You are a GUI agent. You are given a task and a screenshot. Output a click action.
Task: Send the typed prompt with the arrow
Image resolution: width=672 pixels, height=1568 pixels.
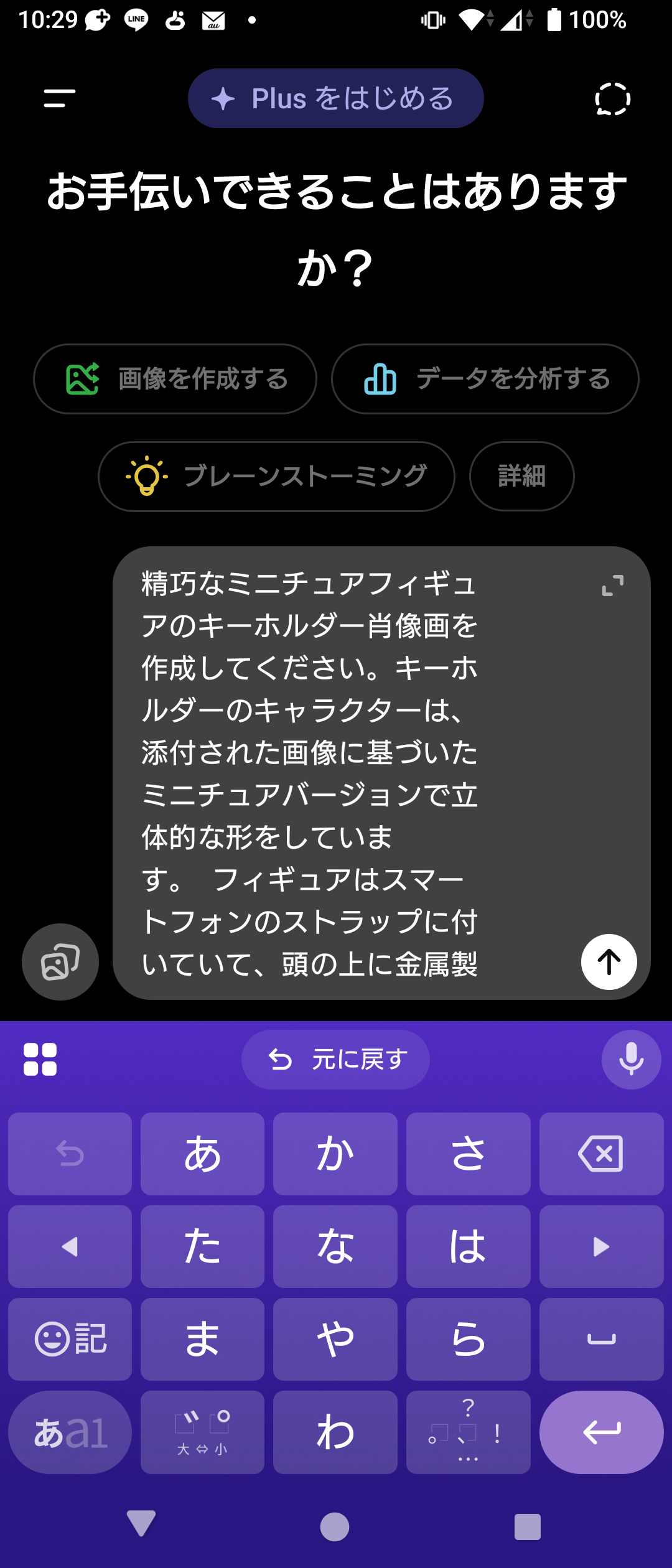pos(609,962)
